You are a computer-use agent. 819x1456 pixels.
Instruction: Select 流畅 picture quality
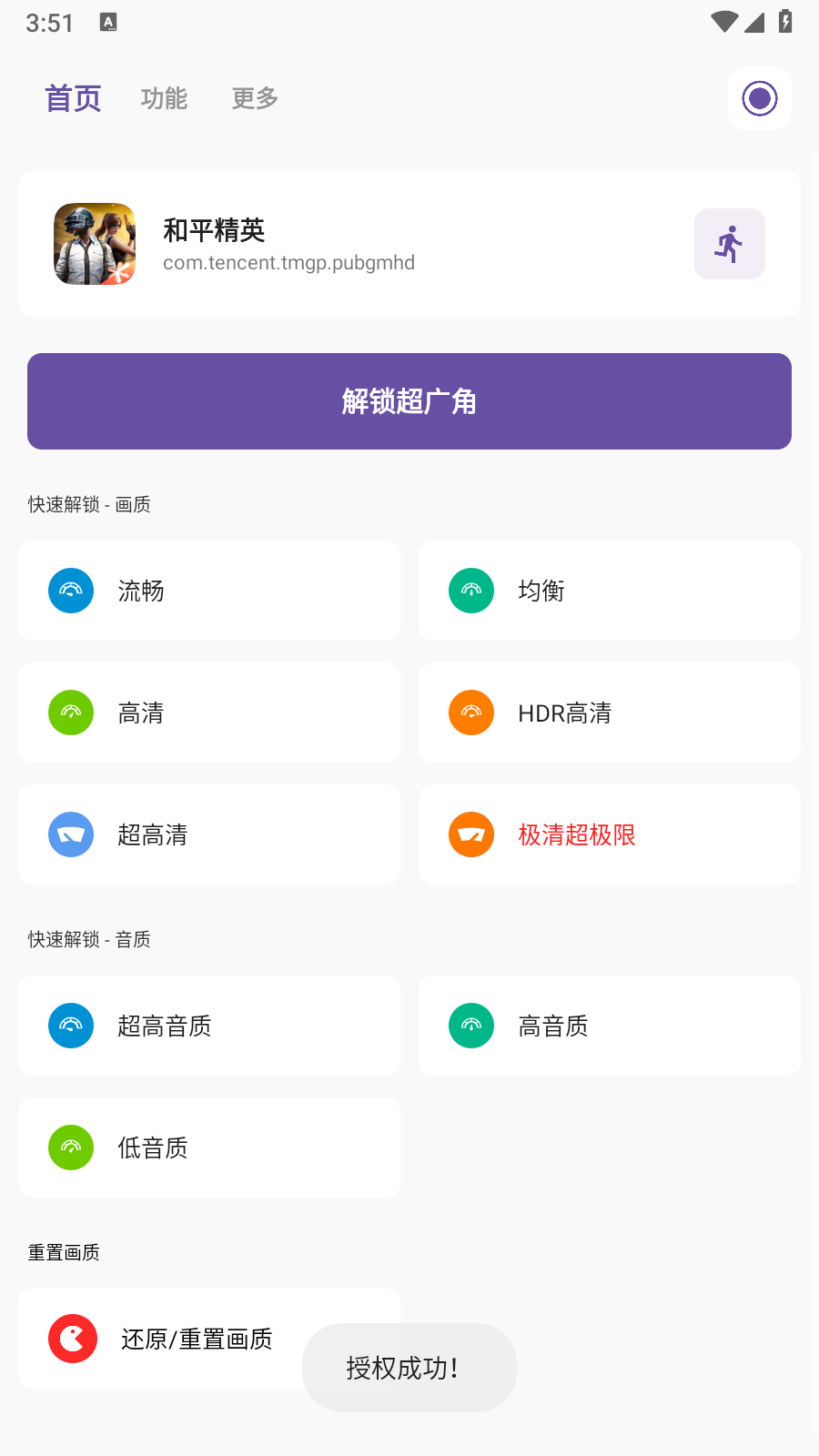pos(209,591)
